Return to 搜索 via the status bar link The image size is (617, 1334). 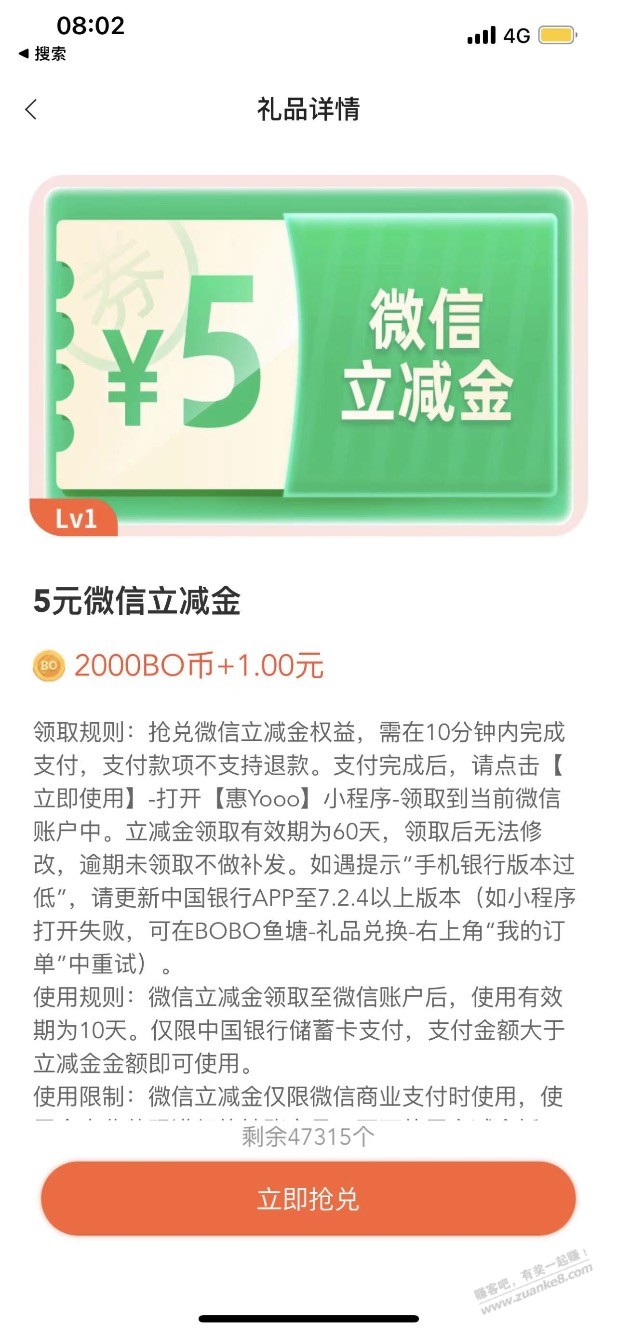pyautogui.click(x=42, y=54)
